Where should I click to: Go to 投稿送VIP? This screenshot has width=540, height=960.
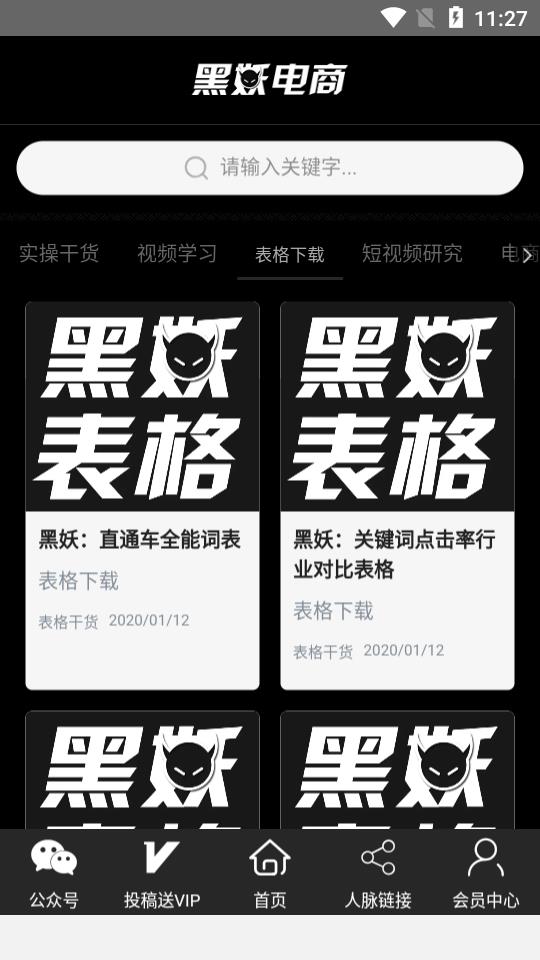pyautogui.click(x=162, y=872)
